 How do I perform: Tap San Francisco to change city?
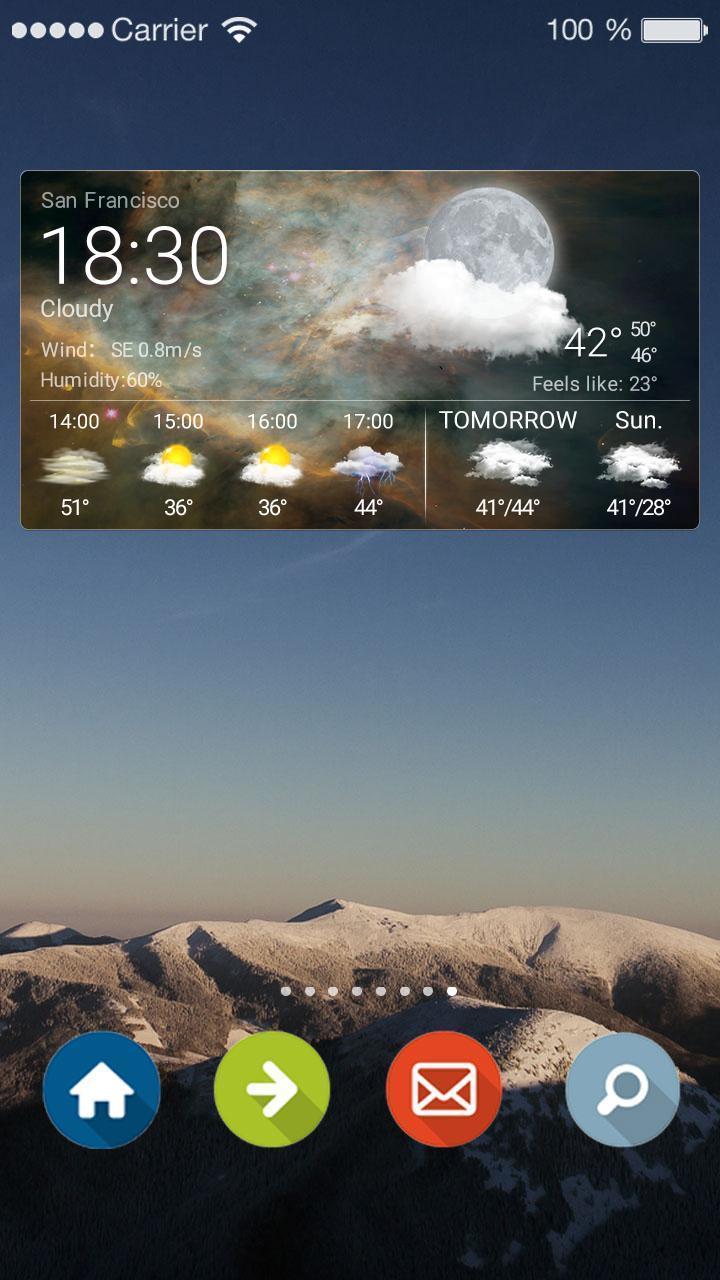[110, 200]
